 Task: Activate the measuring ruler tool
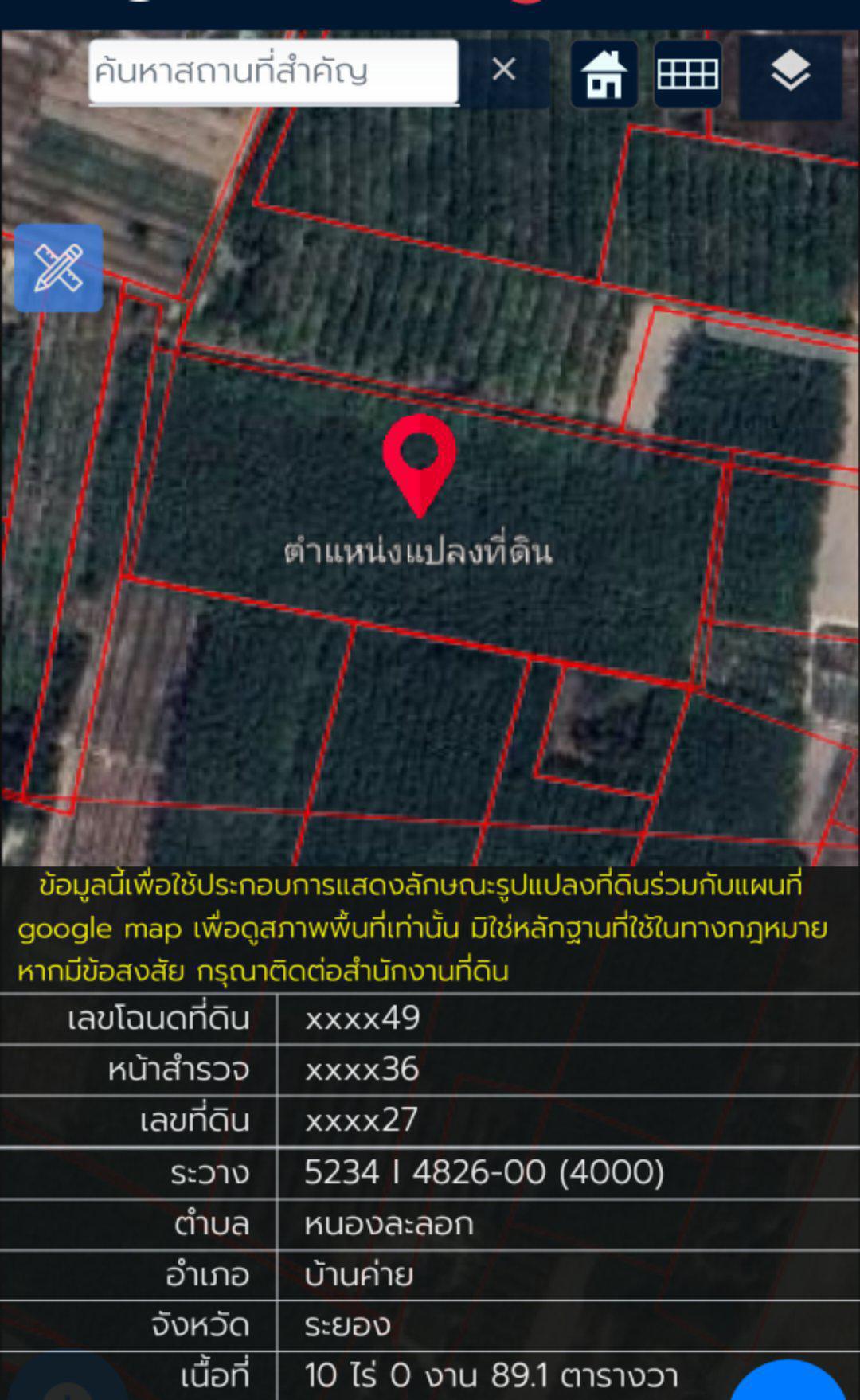pos(59,268)
